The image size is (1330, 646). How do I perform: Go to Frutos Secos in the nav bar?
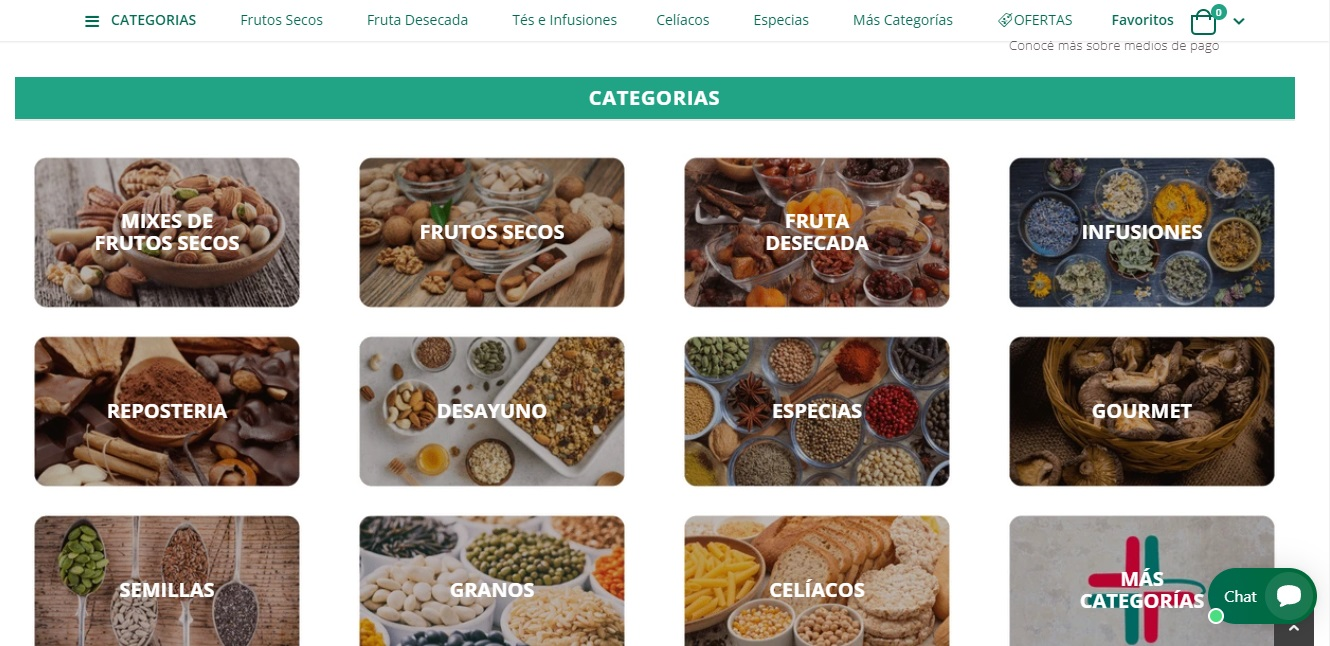[281, 20]
